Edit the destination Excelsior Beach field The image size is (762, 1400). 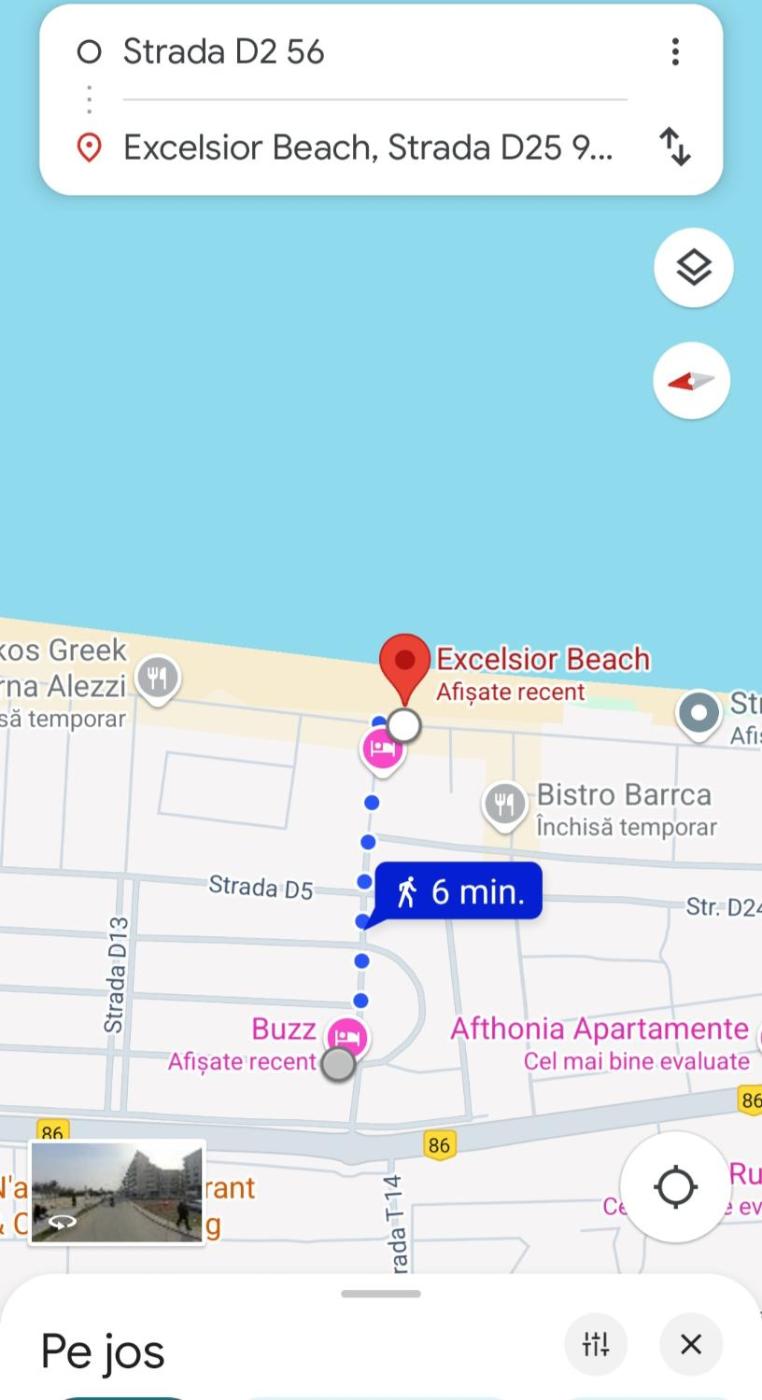click(368, 148)
